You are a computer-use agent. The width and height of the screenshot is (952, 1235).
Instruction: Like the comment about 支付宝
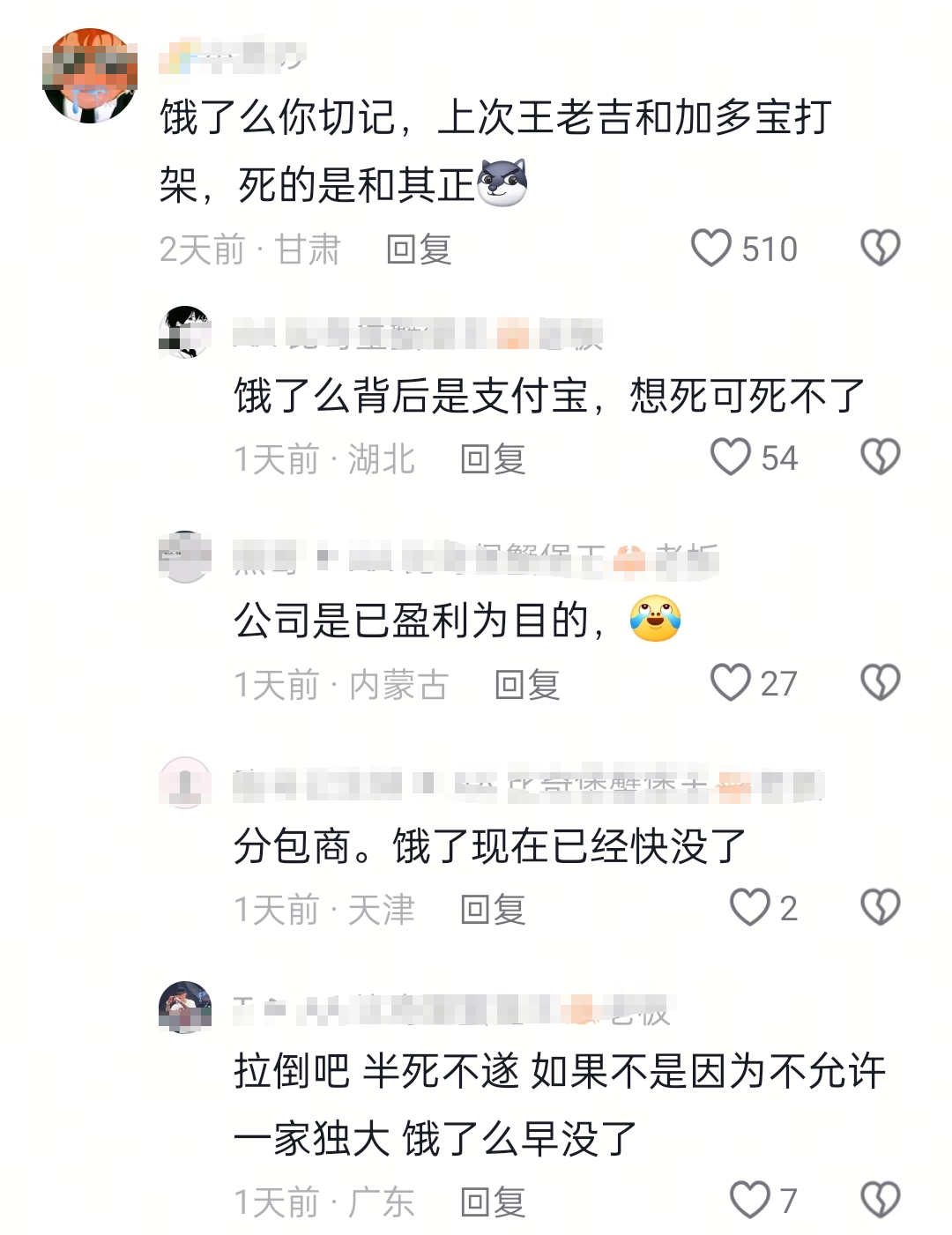pyautogui.click(x=730, y=458)
